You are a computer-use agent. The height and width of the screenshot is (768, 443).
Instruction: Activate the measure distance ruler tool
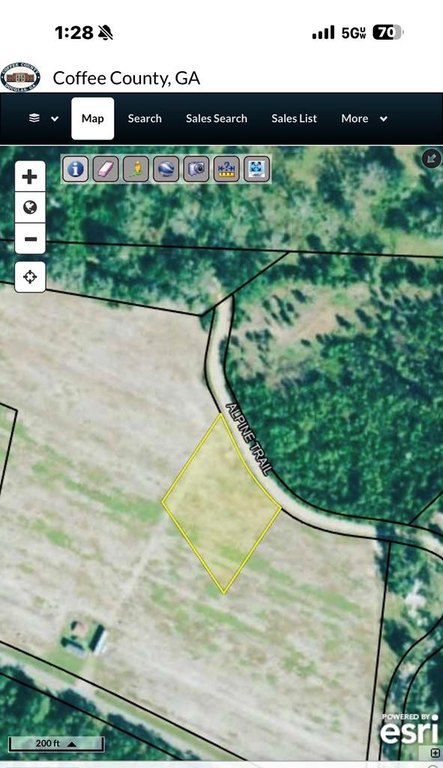click(226, 169)
